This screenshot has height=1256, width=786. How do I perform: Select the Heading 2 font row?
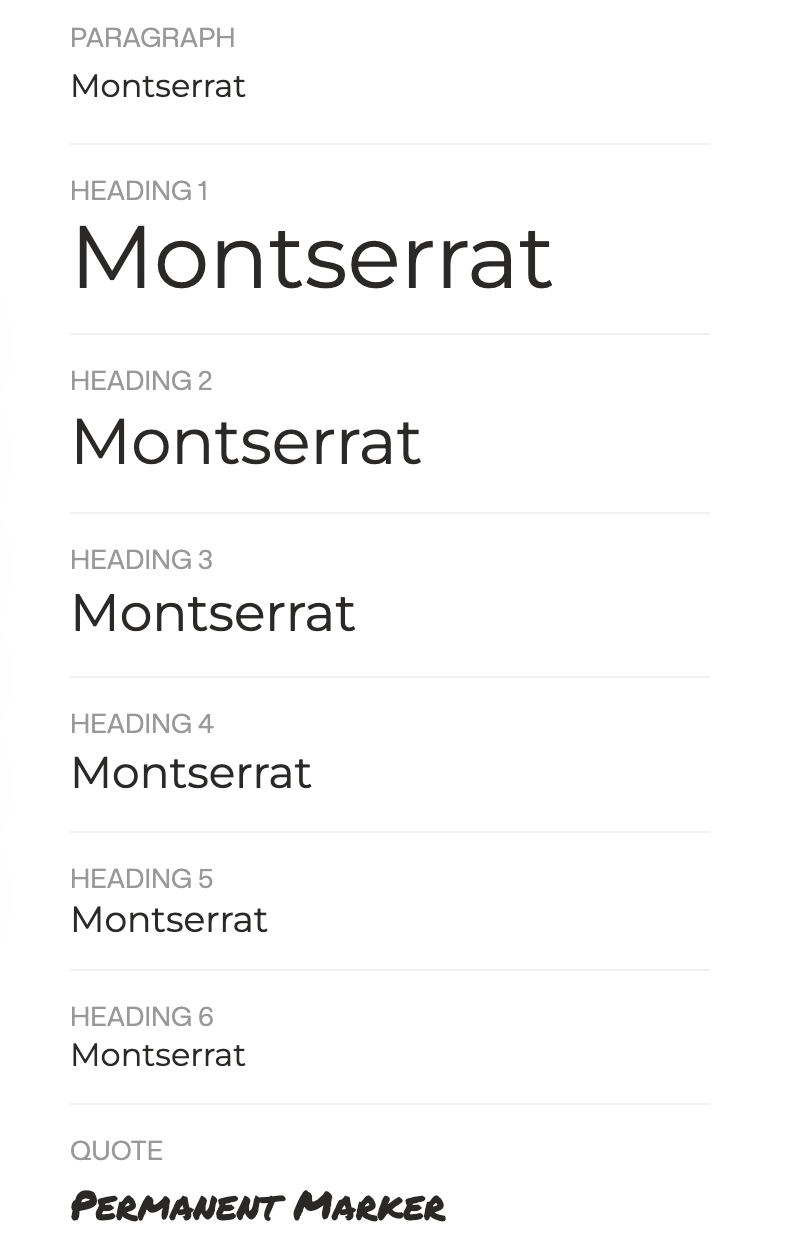pos(246,441)
